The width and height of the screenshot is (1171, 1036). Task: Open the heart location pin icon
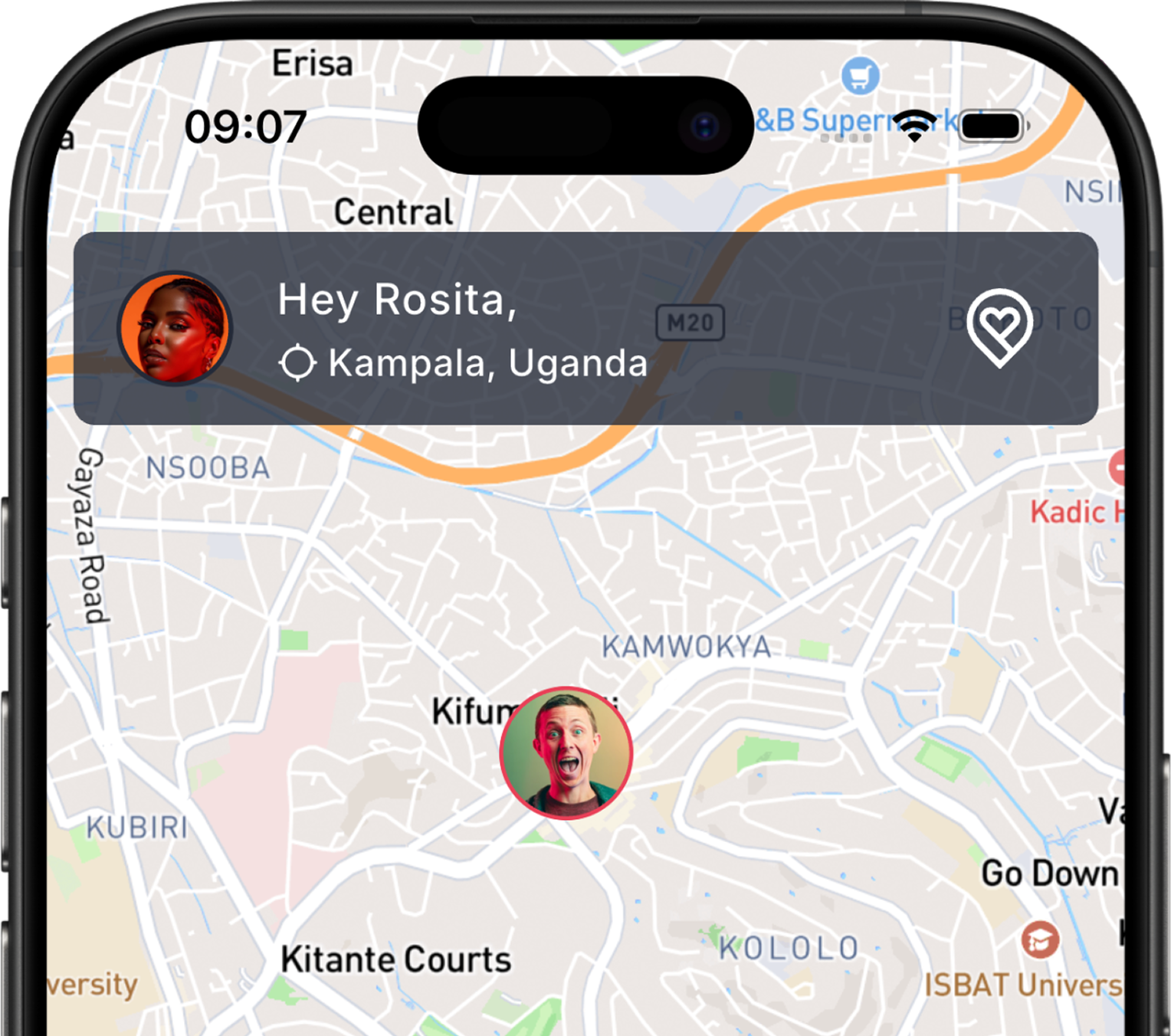click(x=999, y=328)
